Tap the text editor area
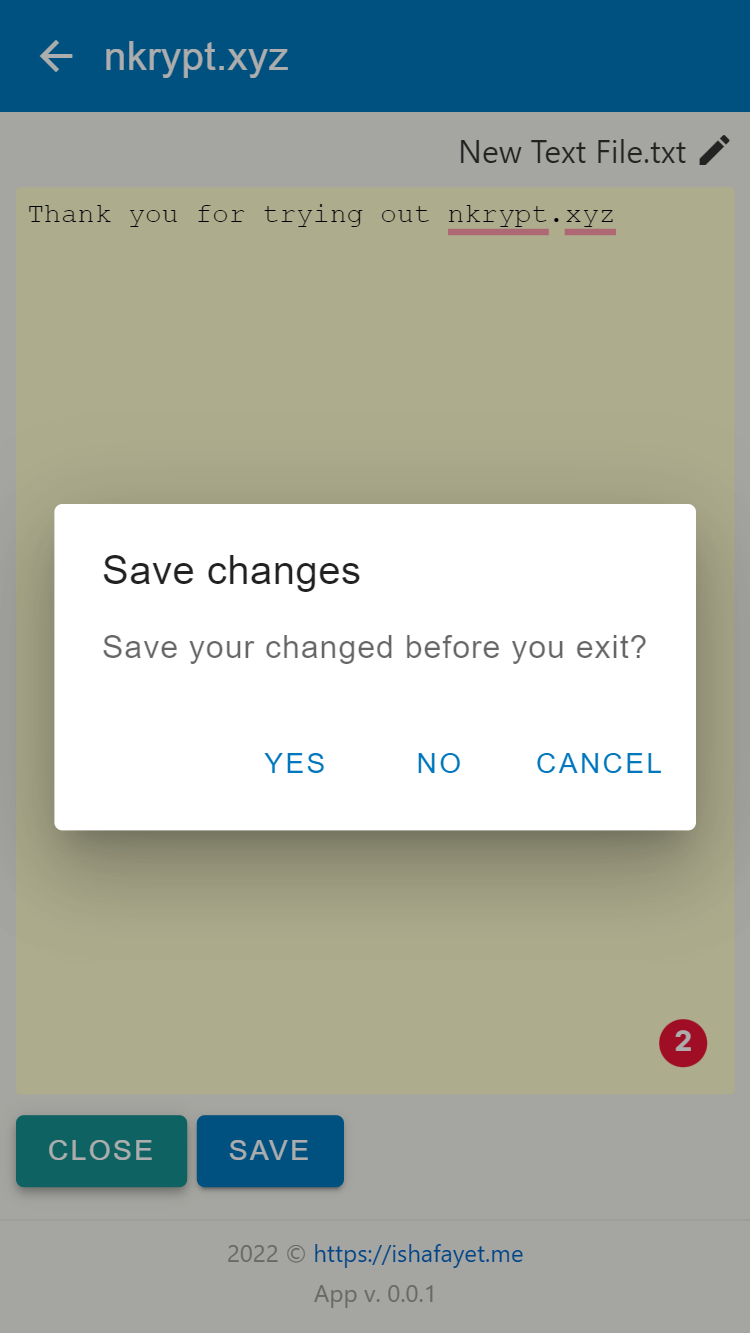The image size is (750, 1333). (x=375, y=640)
